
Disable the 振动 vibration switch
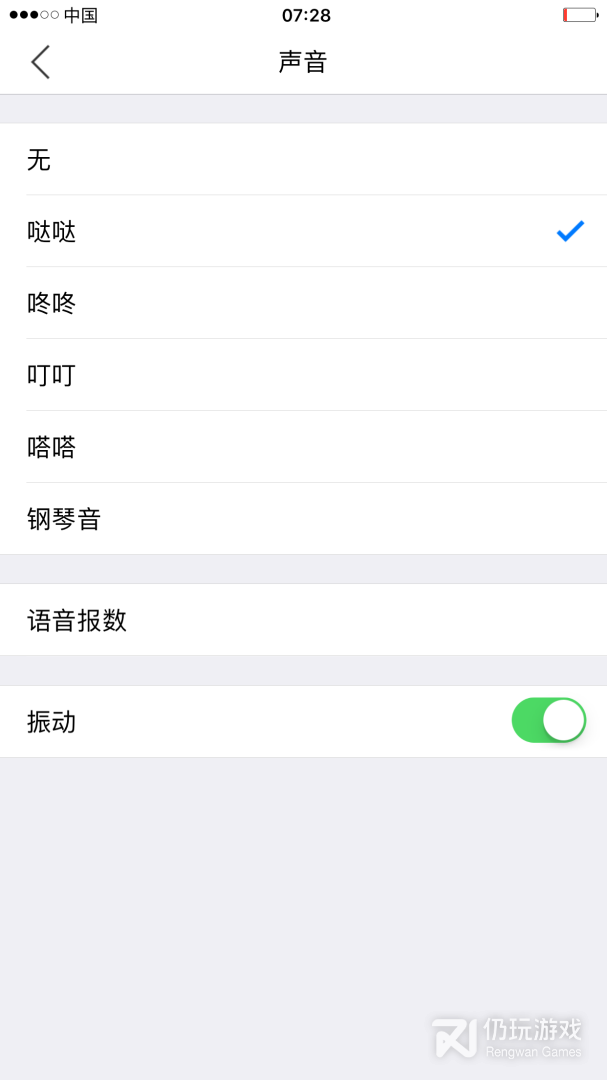tap(548, 720)
